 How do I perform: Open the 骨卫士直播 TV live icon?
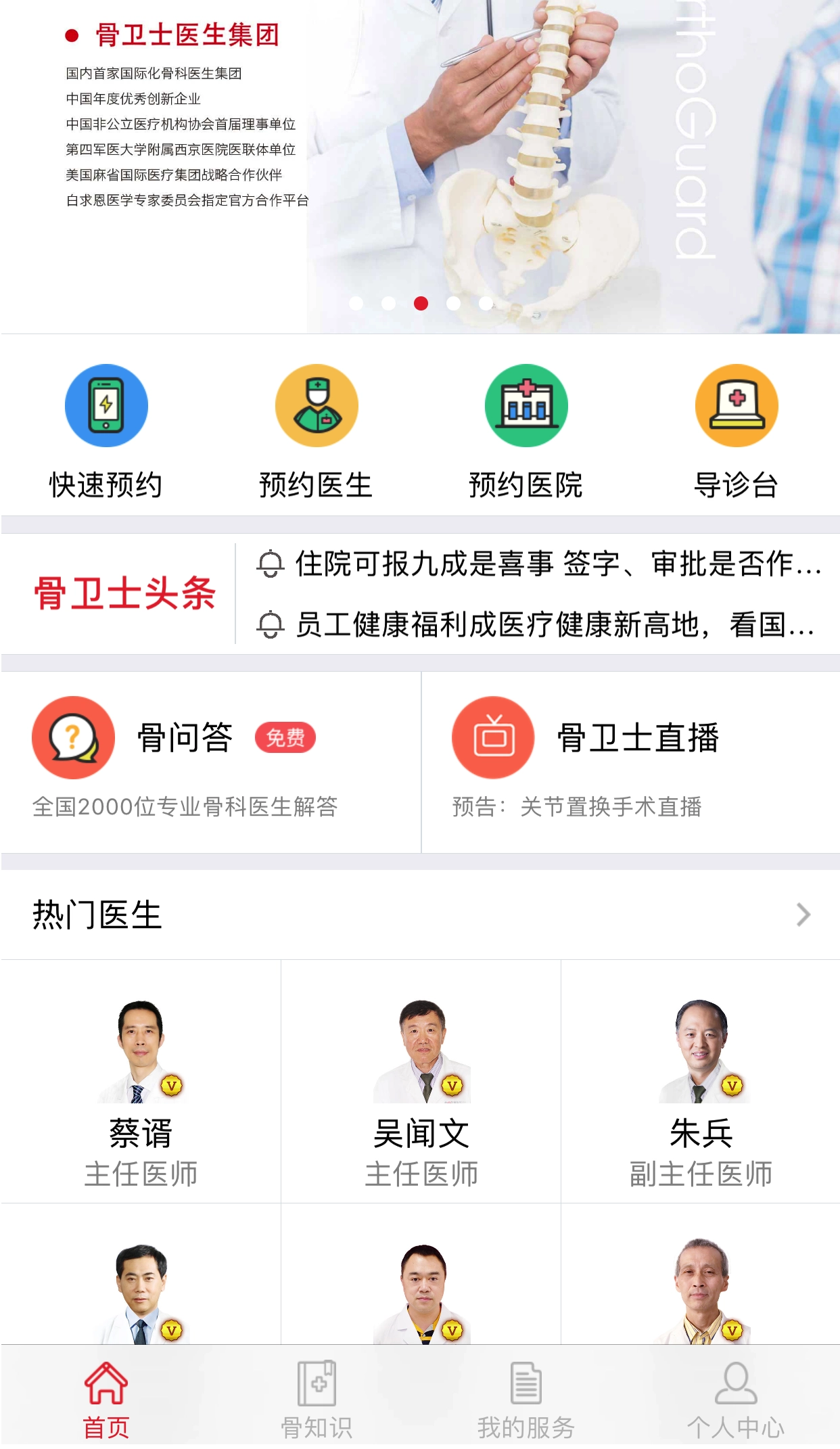click(x=494, y=737)
